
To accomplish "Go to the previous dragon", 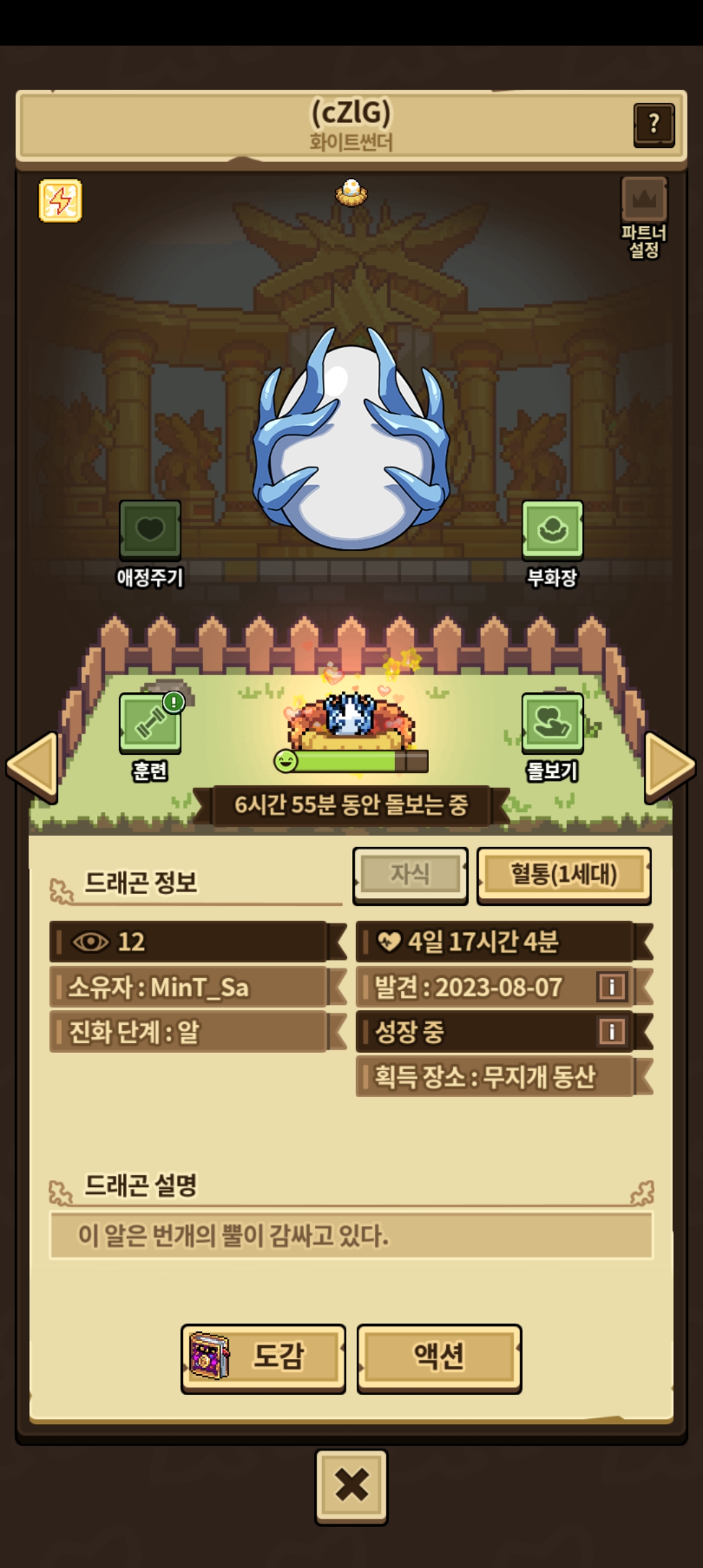I will pos(33,766).
